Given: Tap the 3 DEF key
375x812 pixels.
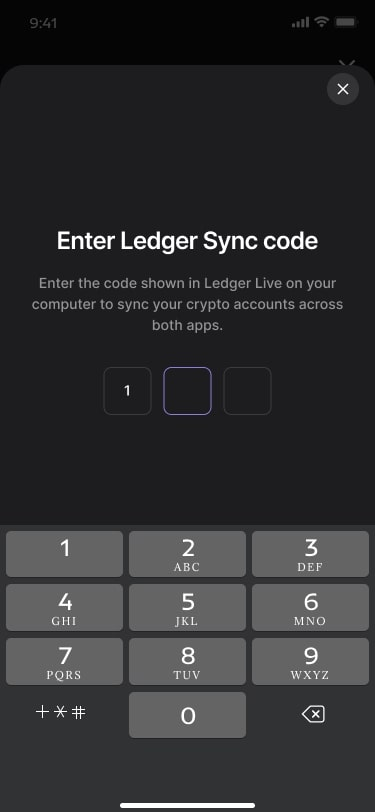Looking at the screenshot, I should pos(310,554).
